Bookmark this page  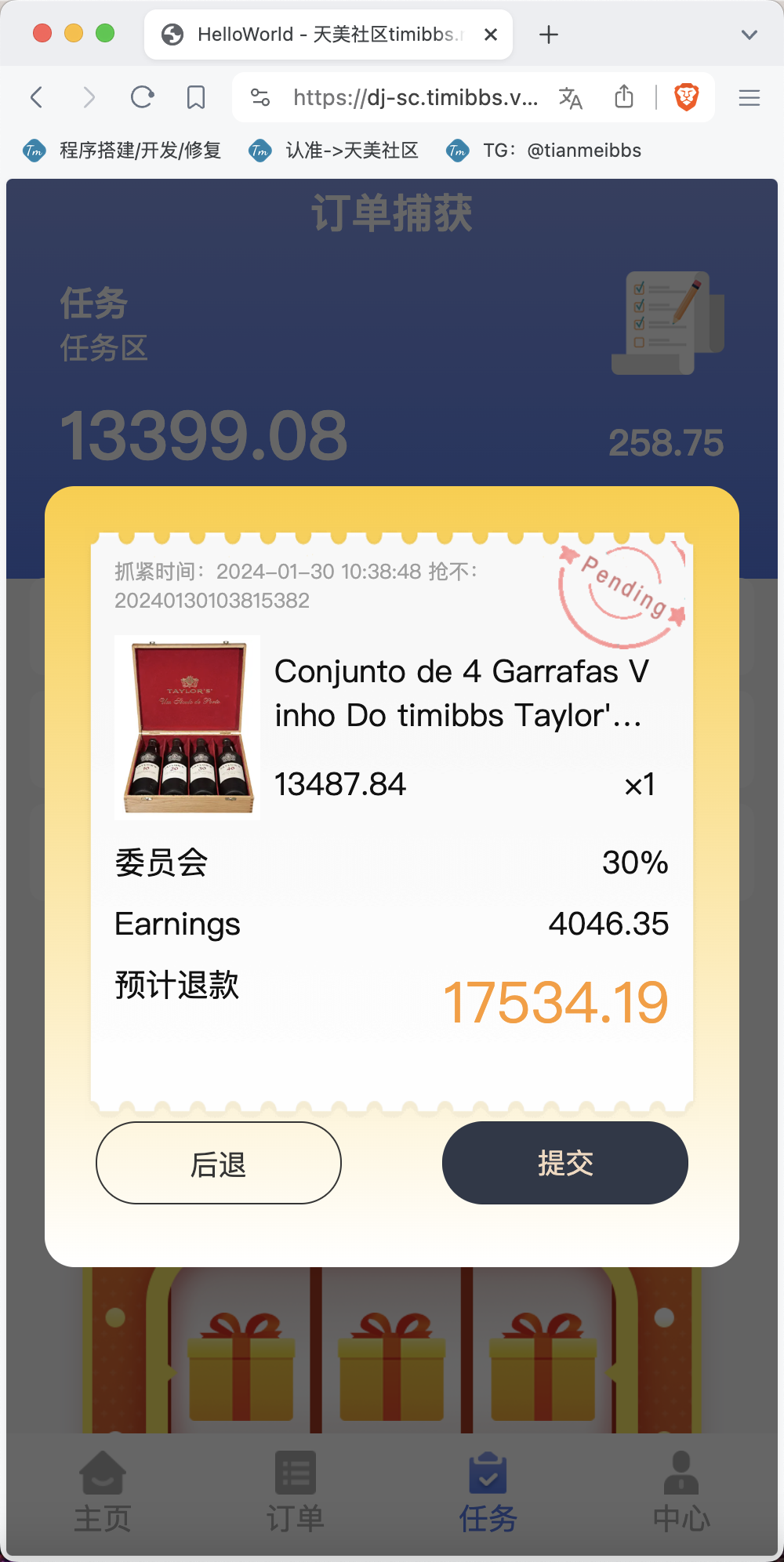(x=196, y=97)
